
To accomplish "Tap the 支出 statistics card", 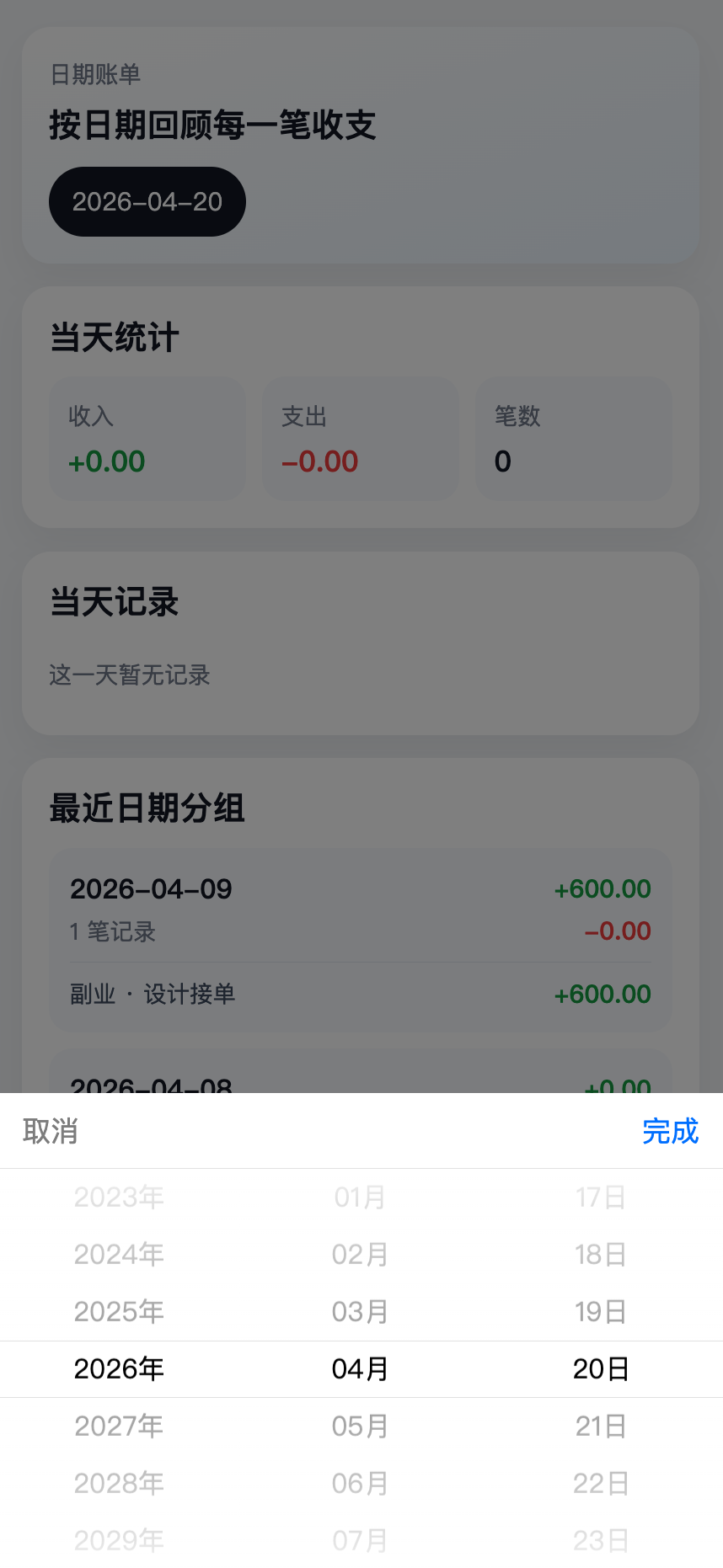I will 360,438.
